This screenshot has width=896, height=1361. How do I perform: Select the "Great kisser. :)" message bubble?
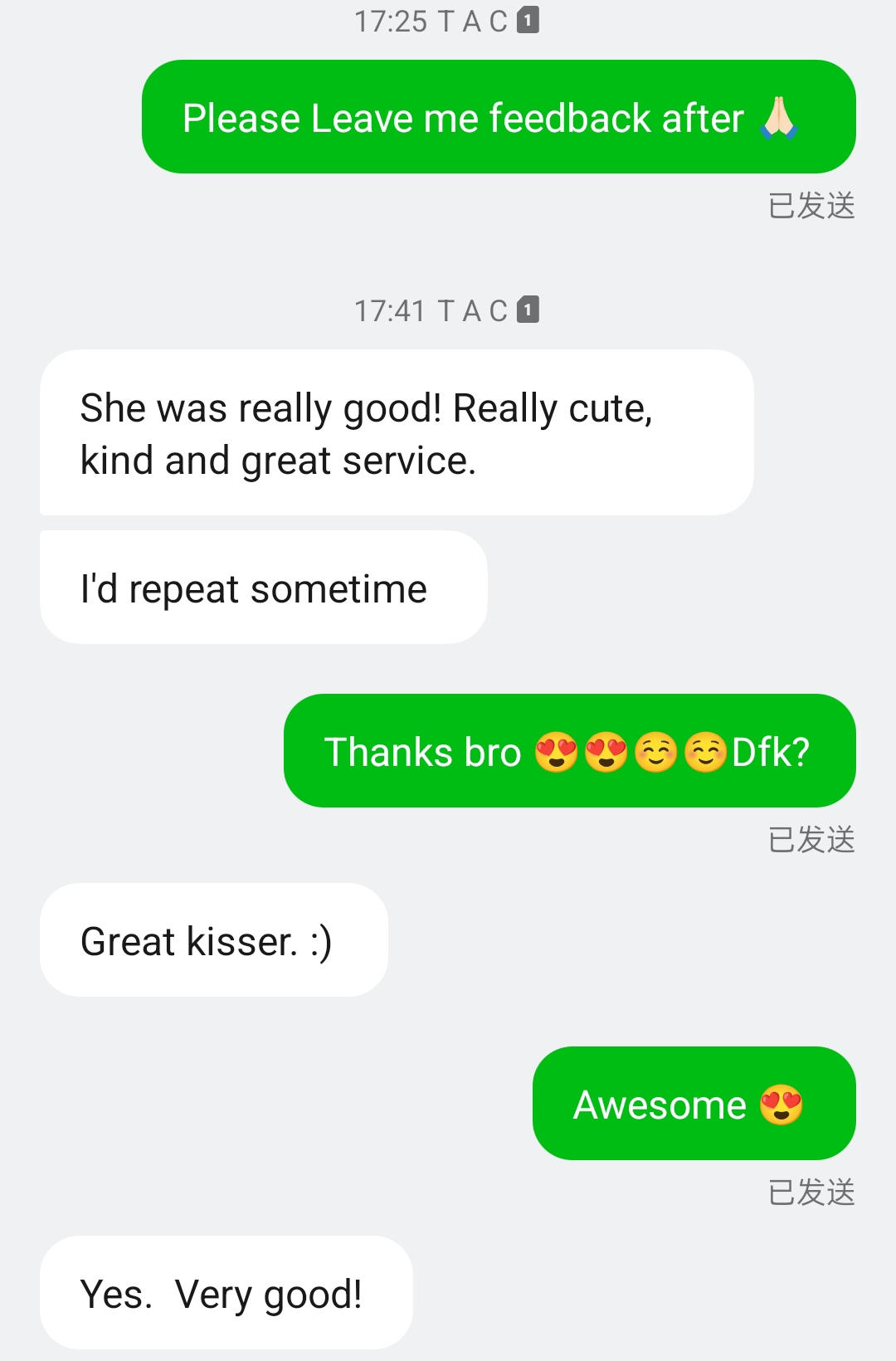click(213, 940)
